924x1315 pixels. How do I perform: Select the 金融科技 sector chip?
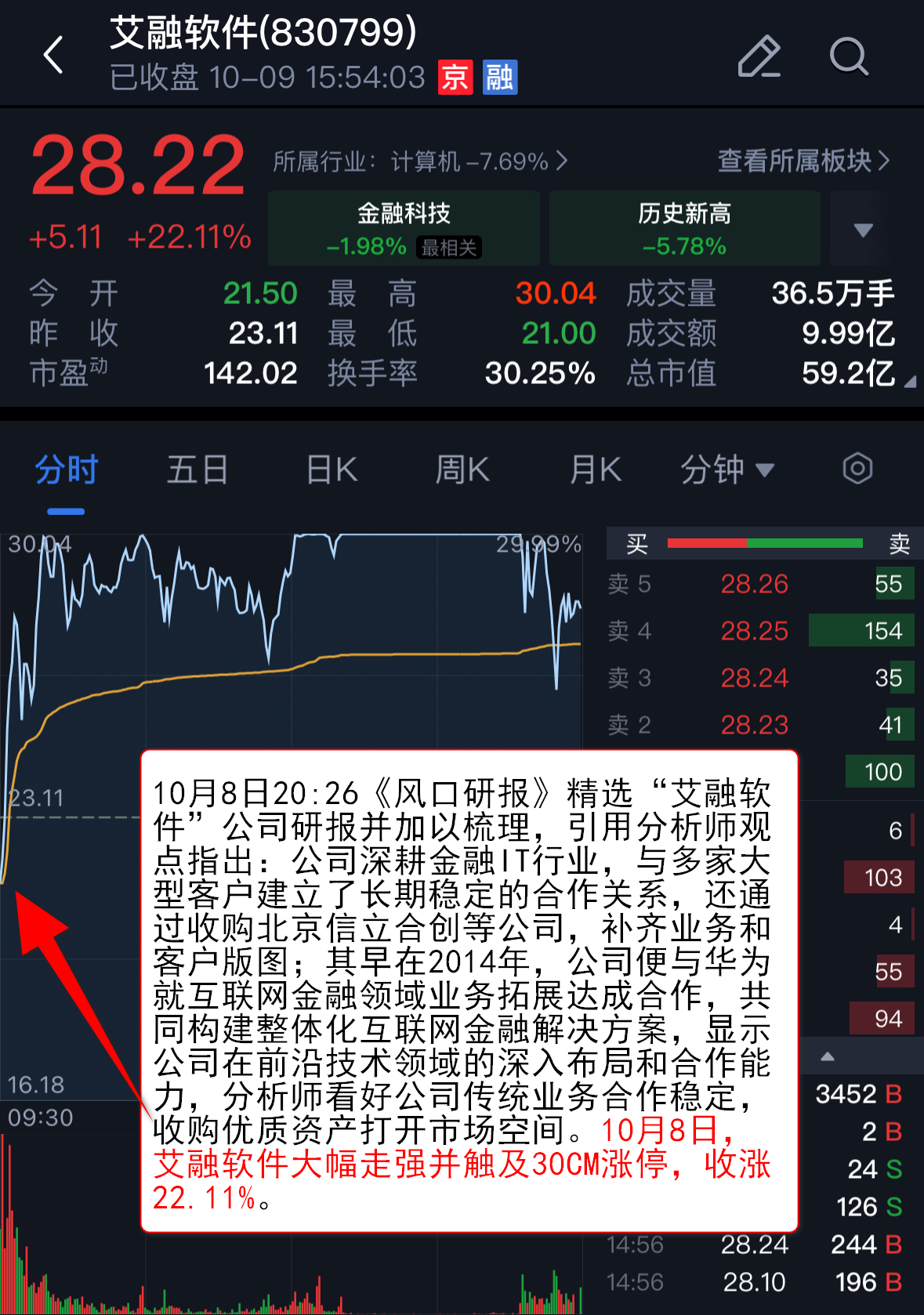click(x=404, y=228)
